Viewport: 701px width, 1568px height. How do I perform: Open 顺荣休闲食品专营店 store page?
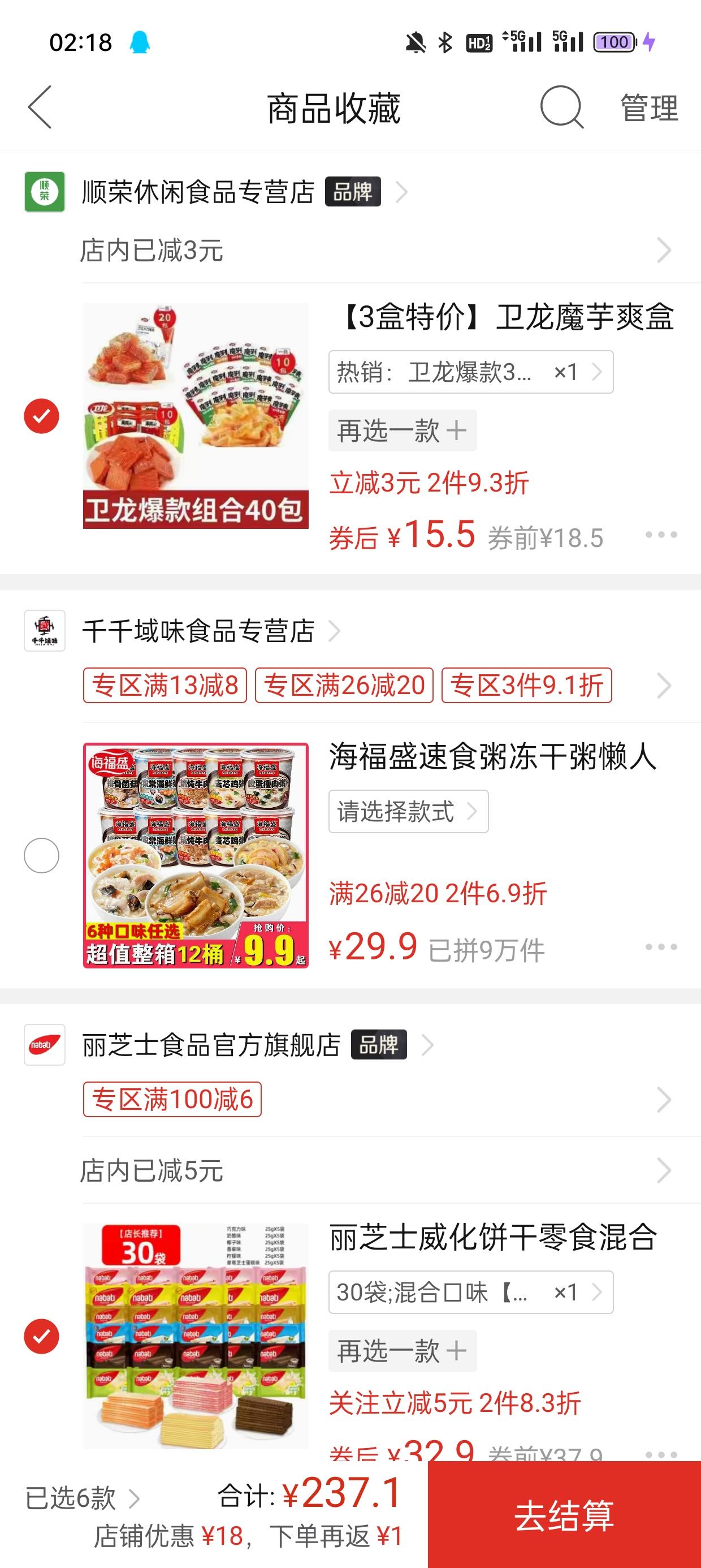point(198,192)
